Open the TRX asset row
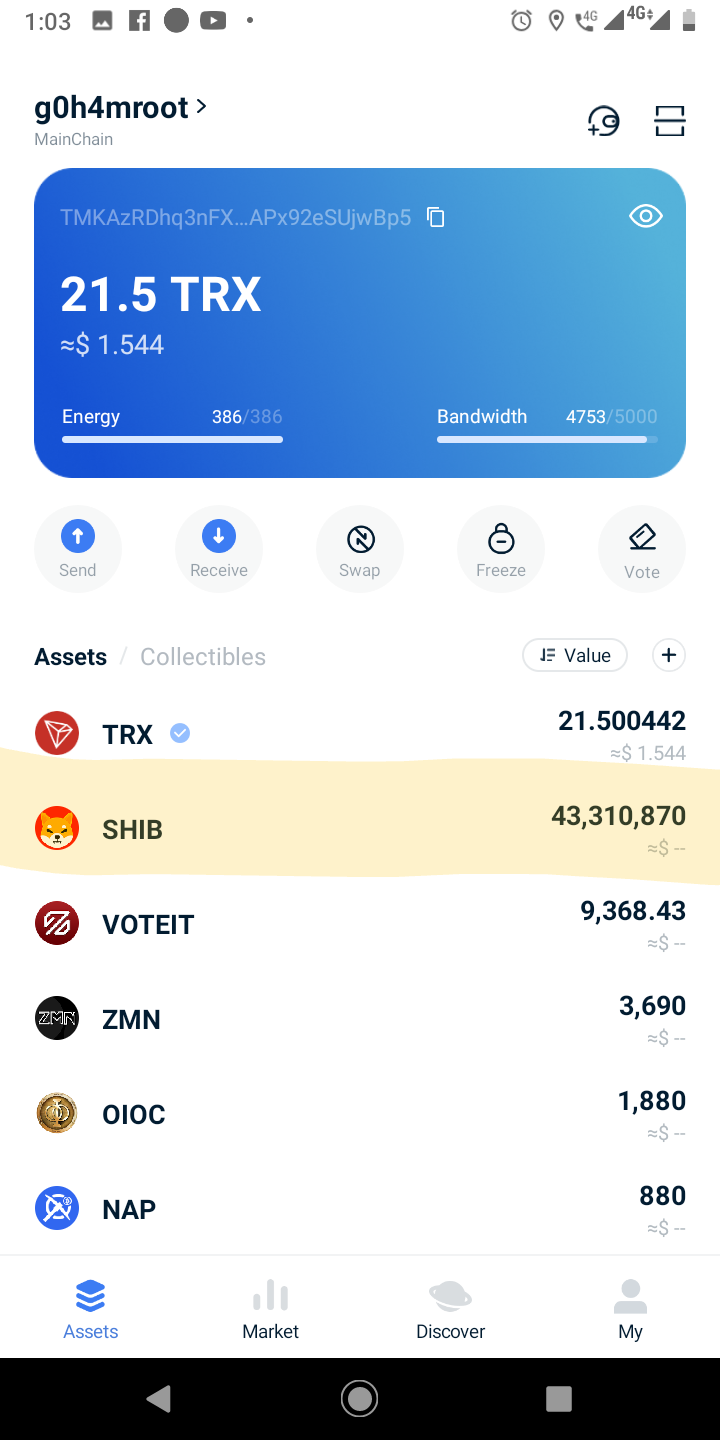Viewport: 720px width, 1440px height. tap(360, 735)
